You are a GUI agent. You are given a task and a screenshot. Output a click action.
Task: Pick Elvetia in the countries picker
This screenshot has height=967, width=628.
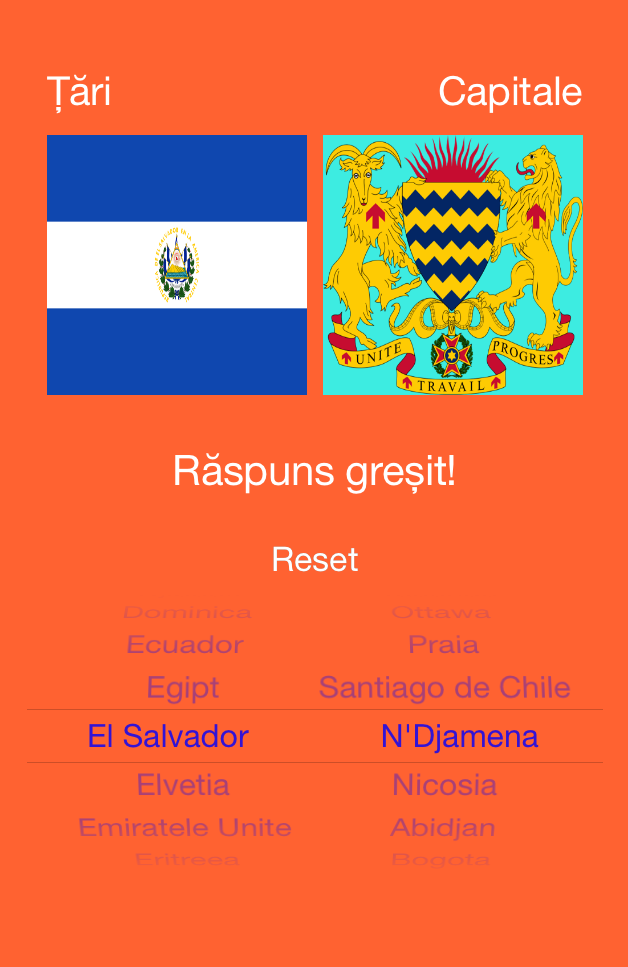point(183,785)
